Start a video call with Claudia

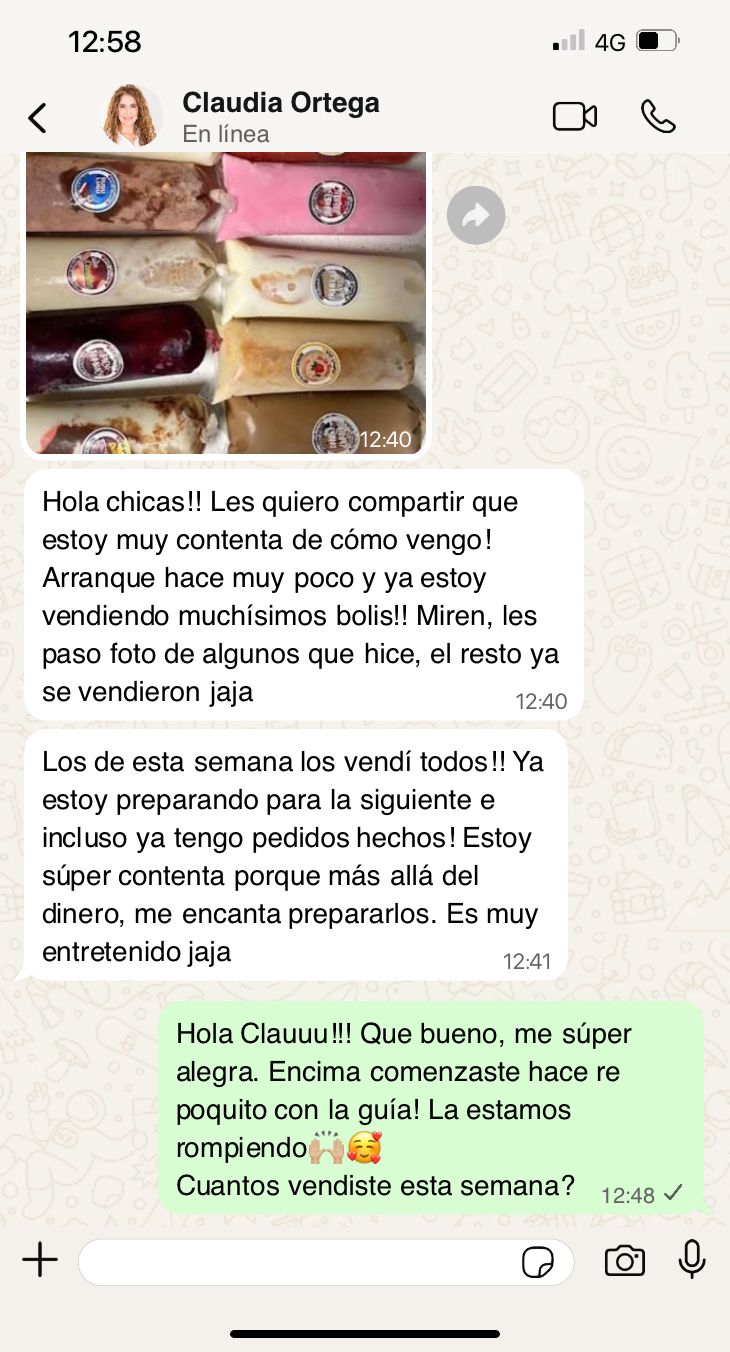(575, 117)
